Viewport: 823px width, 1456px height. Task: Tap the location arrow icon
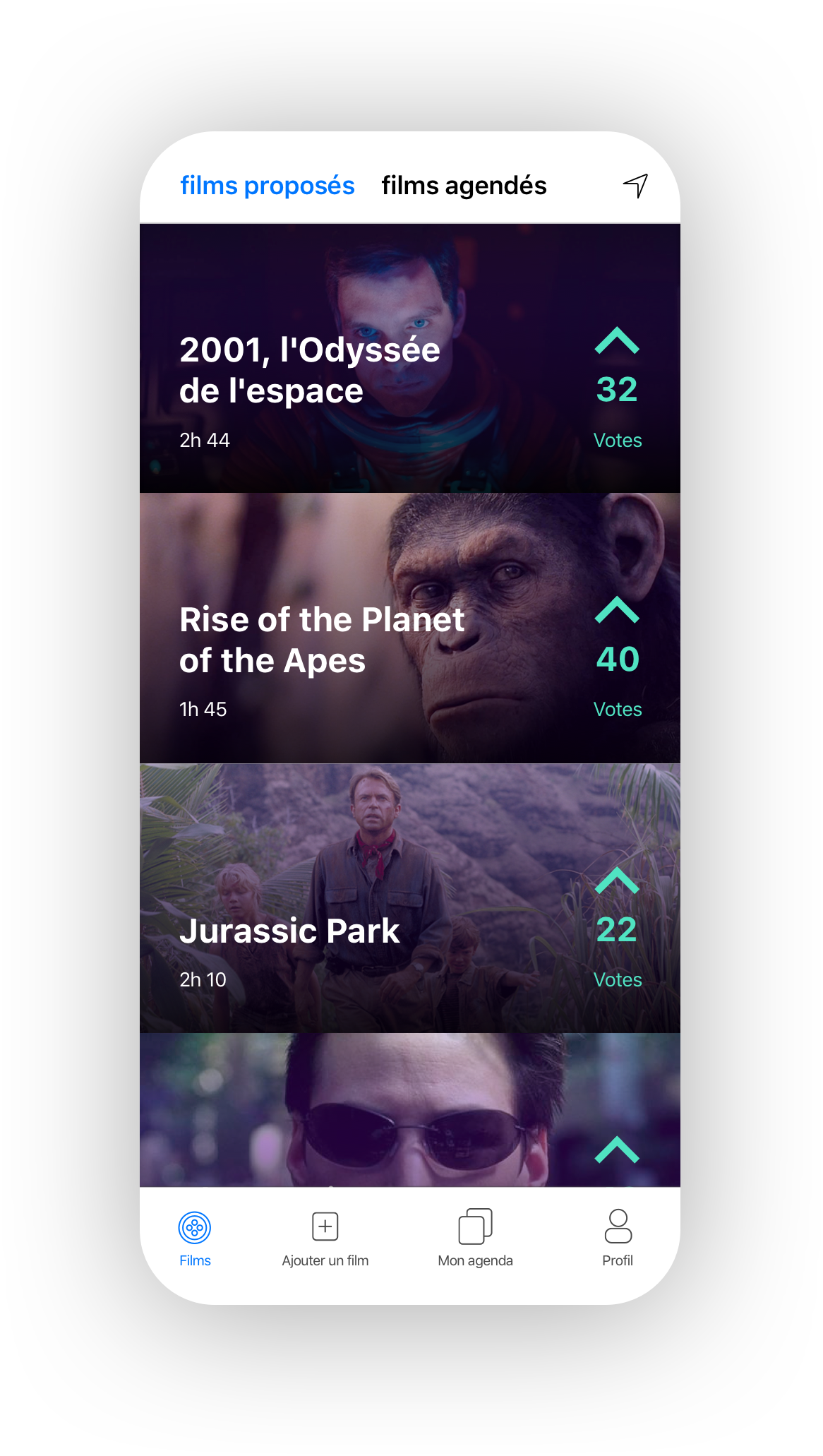635,186
